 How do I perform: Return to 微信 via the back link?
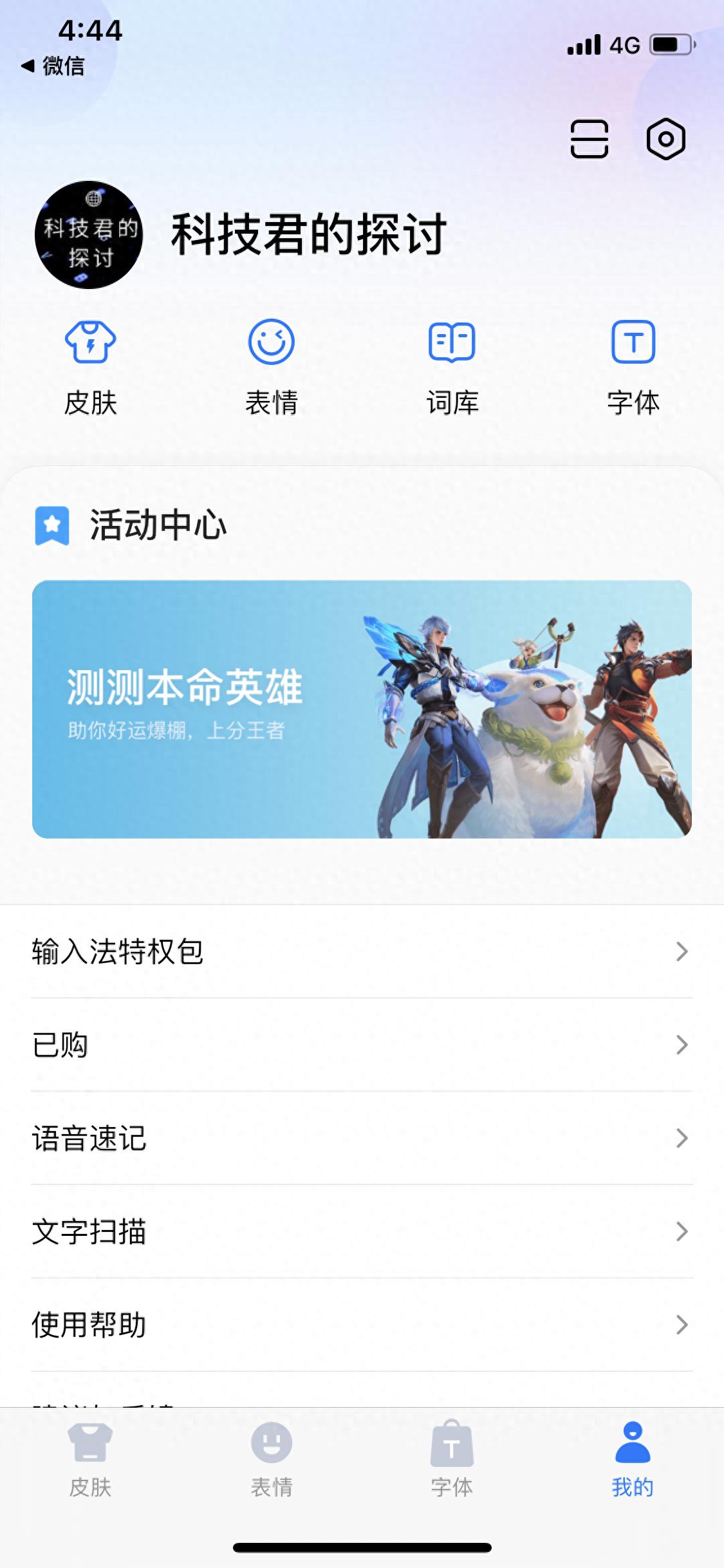[x=52, y=66]
